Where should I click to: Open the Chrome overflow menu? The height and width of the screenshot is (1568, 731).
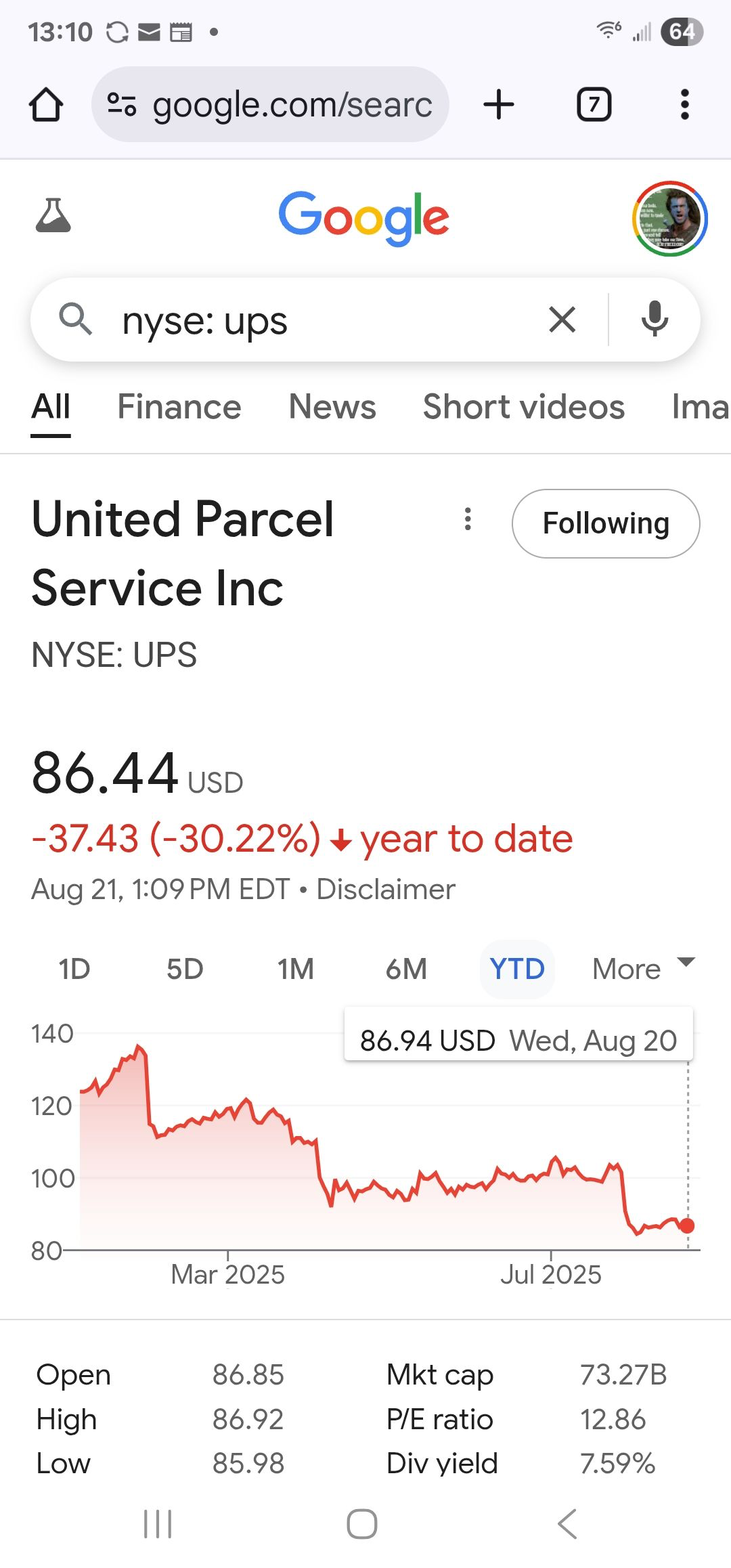point(684,105)
